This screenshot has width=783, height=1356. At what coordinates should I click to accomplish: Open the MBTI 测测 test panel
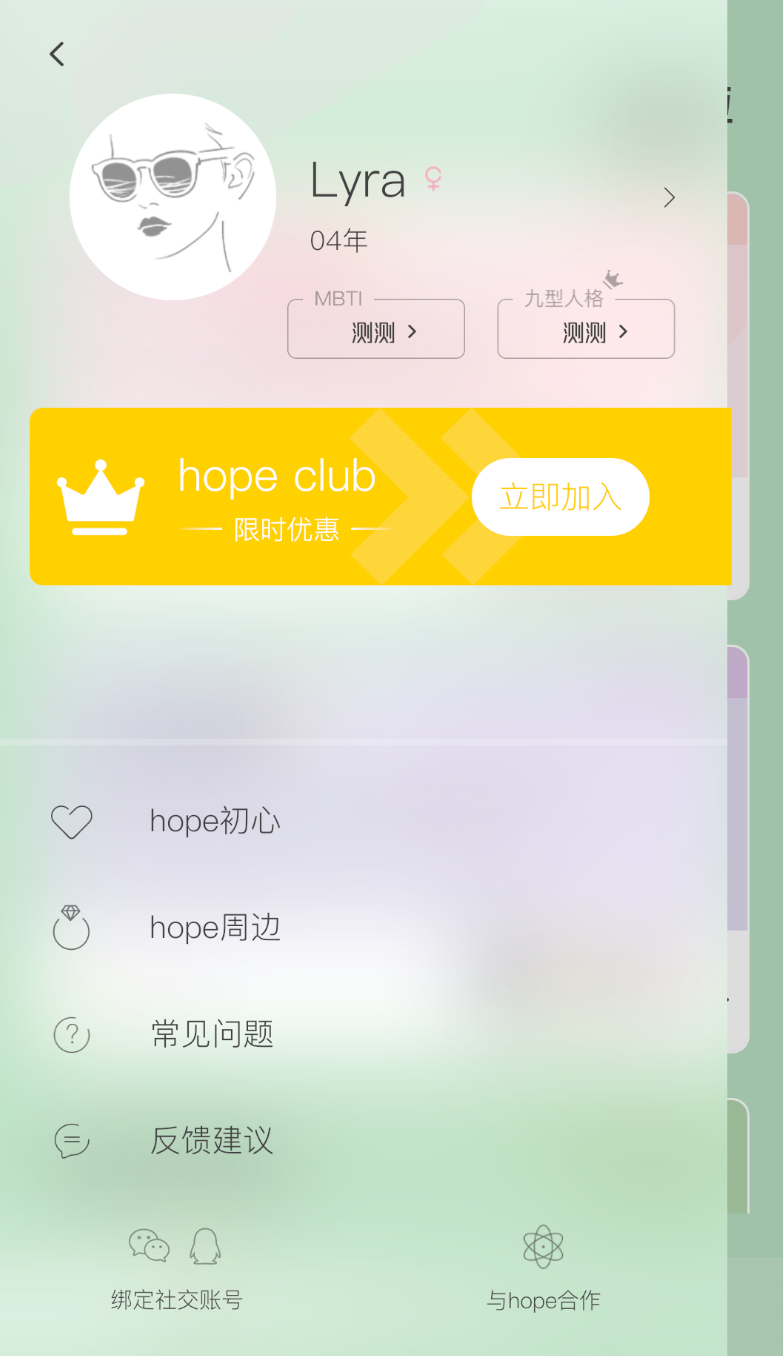click(x=376, y=329)
